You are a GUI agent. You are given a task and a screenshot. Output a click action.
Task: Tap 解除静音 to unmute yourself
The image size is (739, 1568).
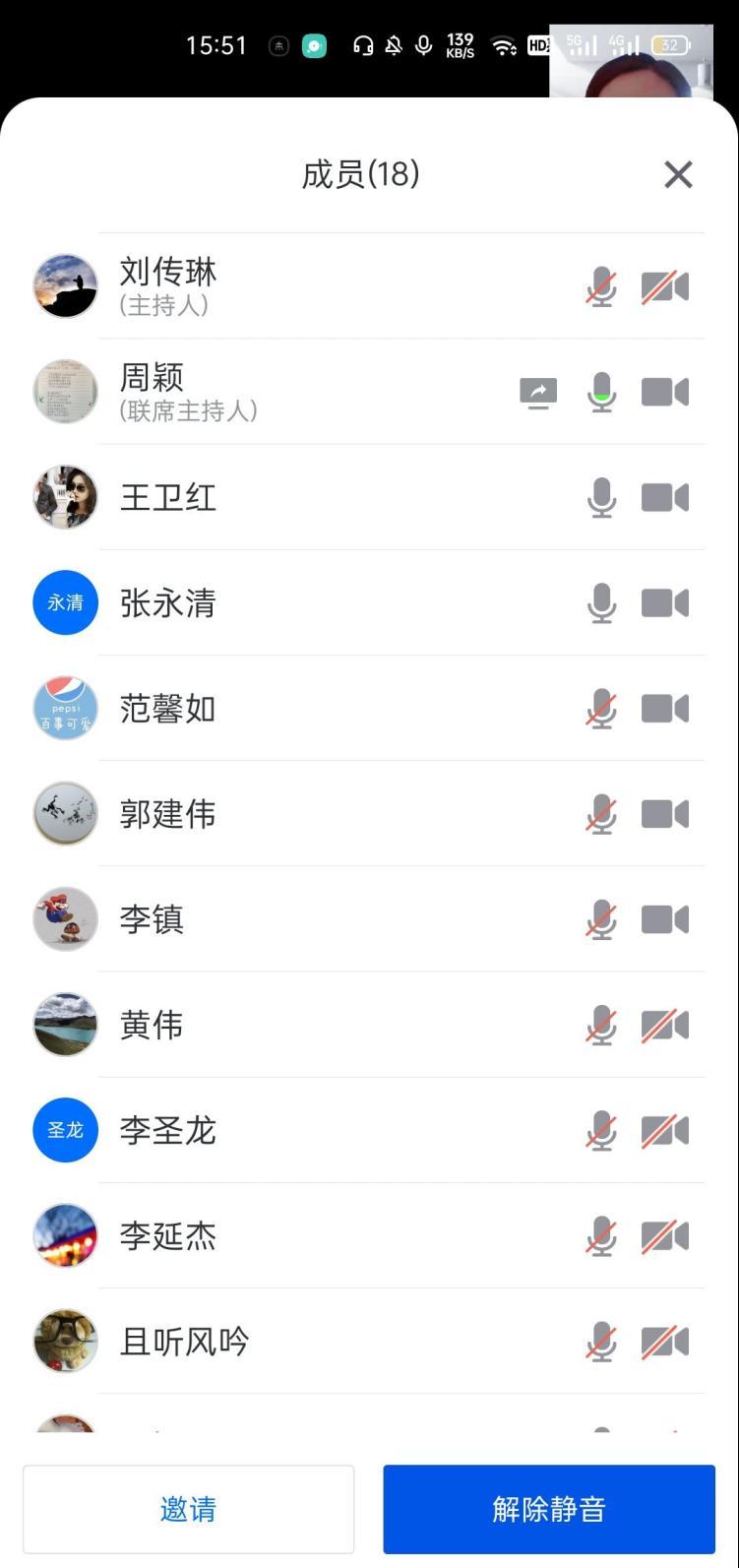pyautogui.click(x=548, y=1508)
